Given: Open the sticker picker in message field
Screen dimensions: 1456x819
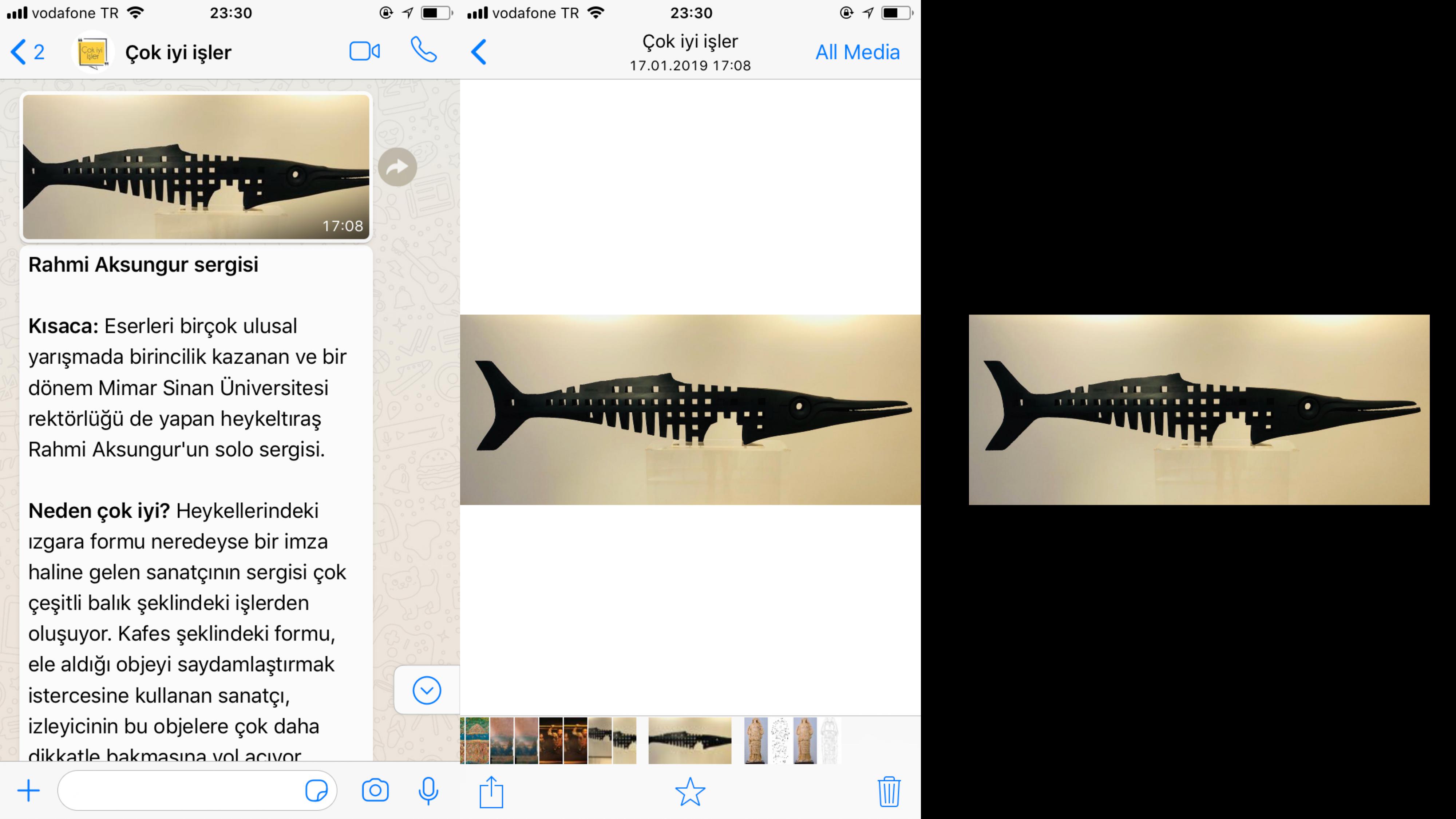Looking at the screenshot, I should 316,791.
